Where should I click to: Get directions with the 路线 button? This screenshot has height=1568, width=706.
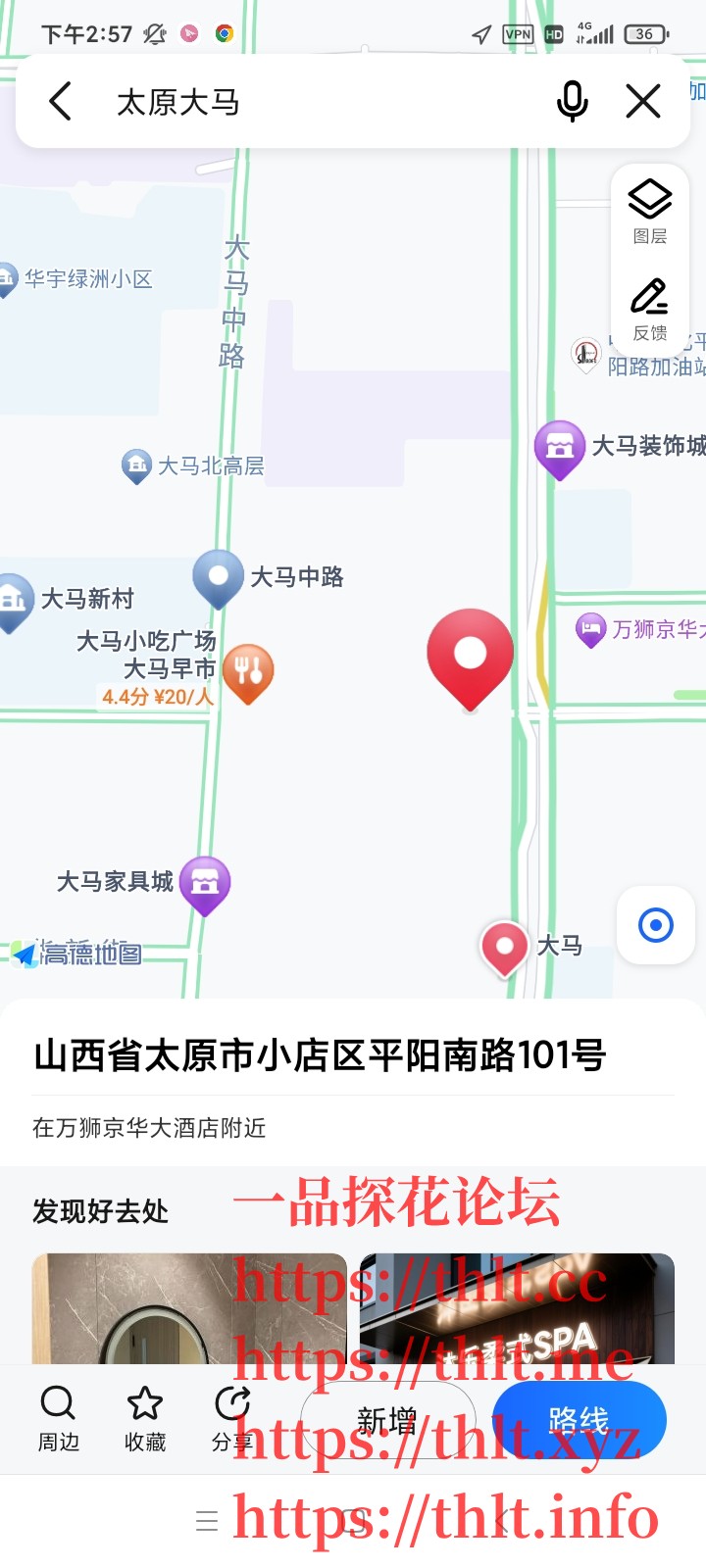click(x=579, y=1420)
